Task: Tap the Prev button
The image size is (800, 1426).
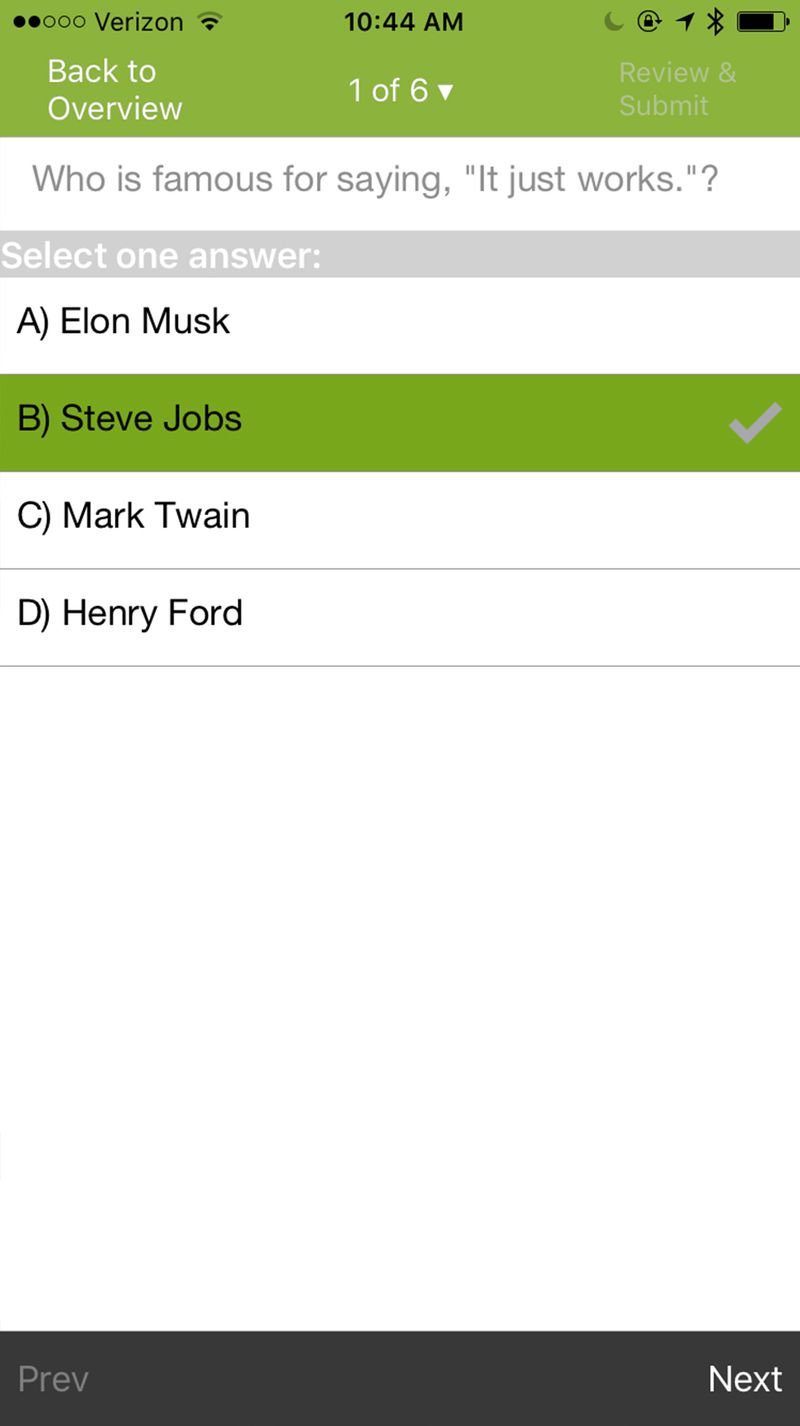Action: [x=53, y=1379]
